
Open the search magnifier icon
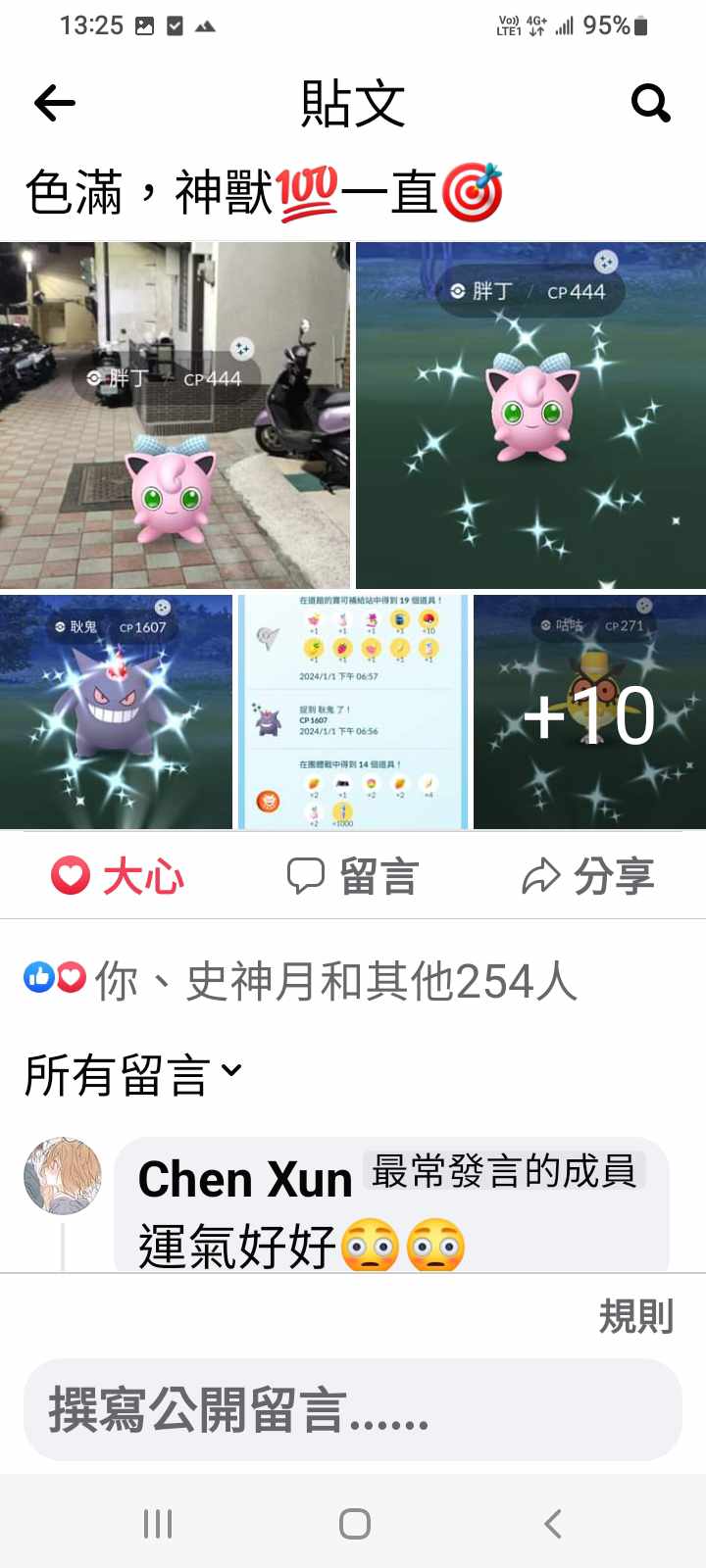(x=650, y=103)
